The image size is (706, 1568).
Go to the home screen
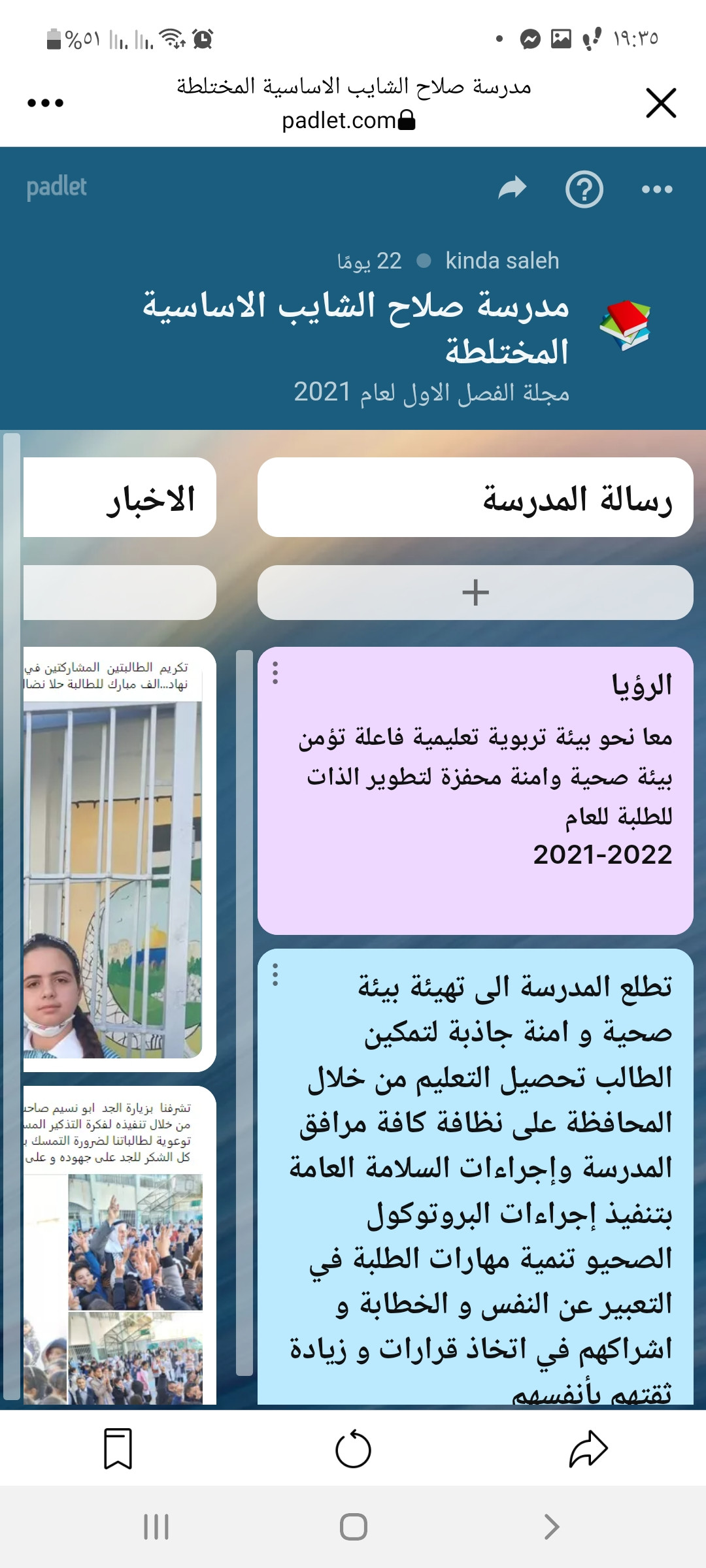point(353,1527)
